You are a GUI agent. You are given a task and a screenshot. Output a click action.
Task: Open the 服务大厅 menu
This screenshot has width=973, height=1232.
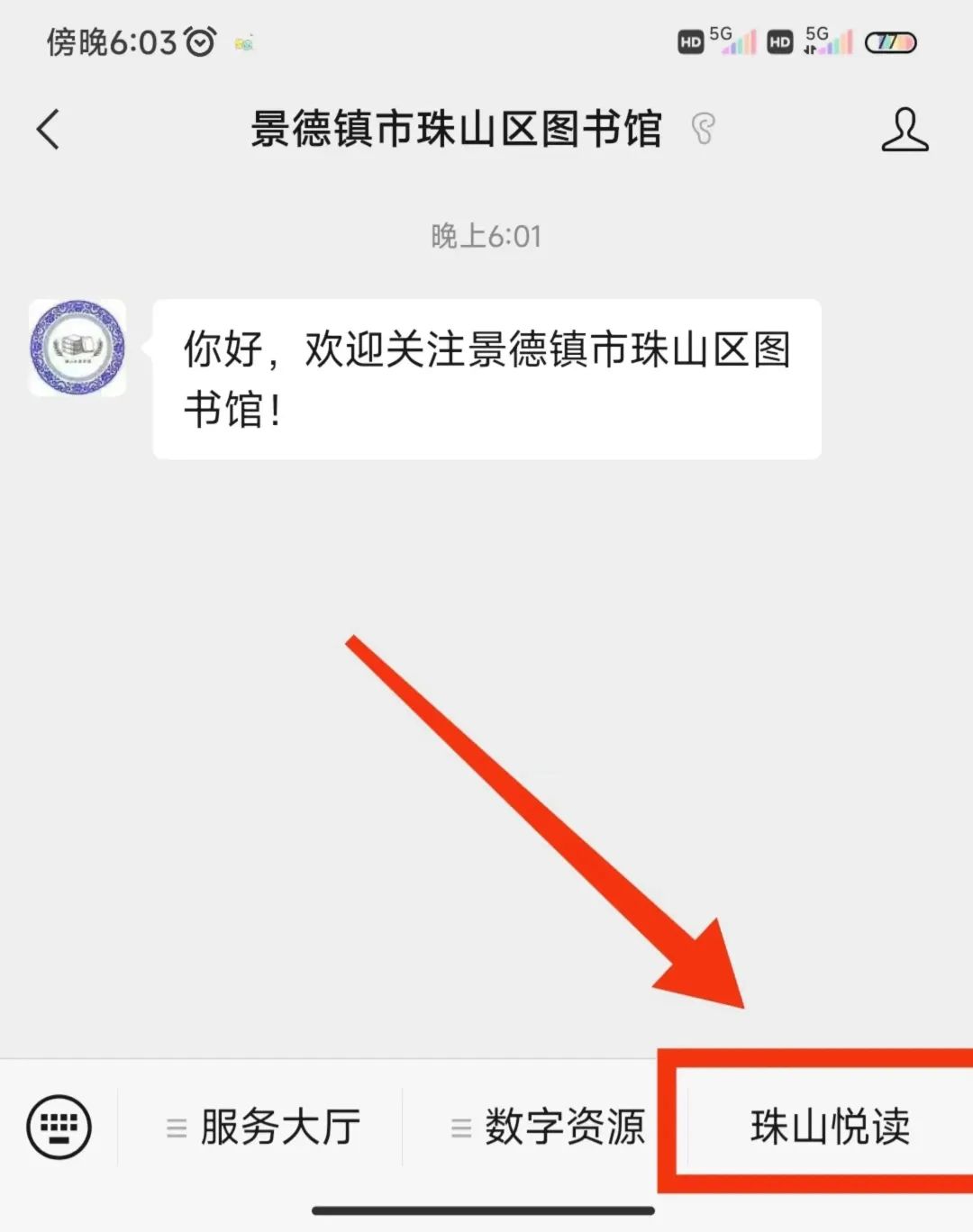[263, 1127]
